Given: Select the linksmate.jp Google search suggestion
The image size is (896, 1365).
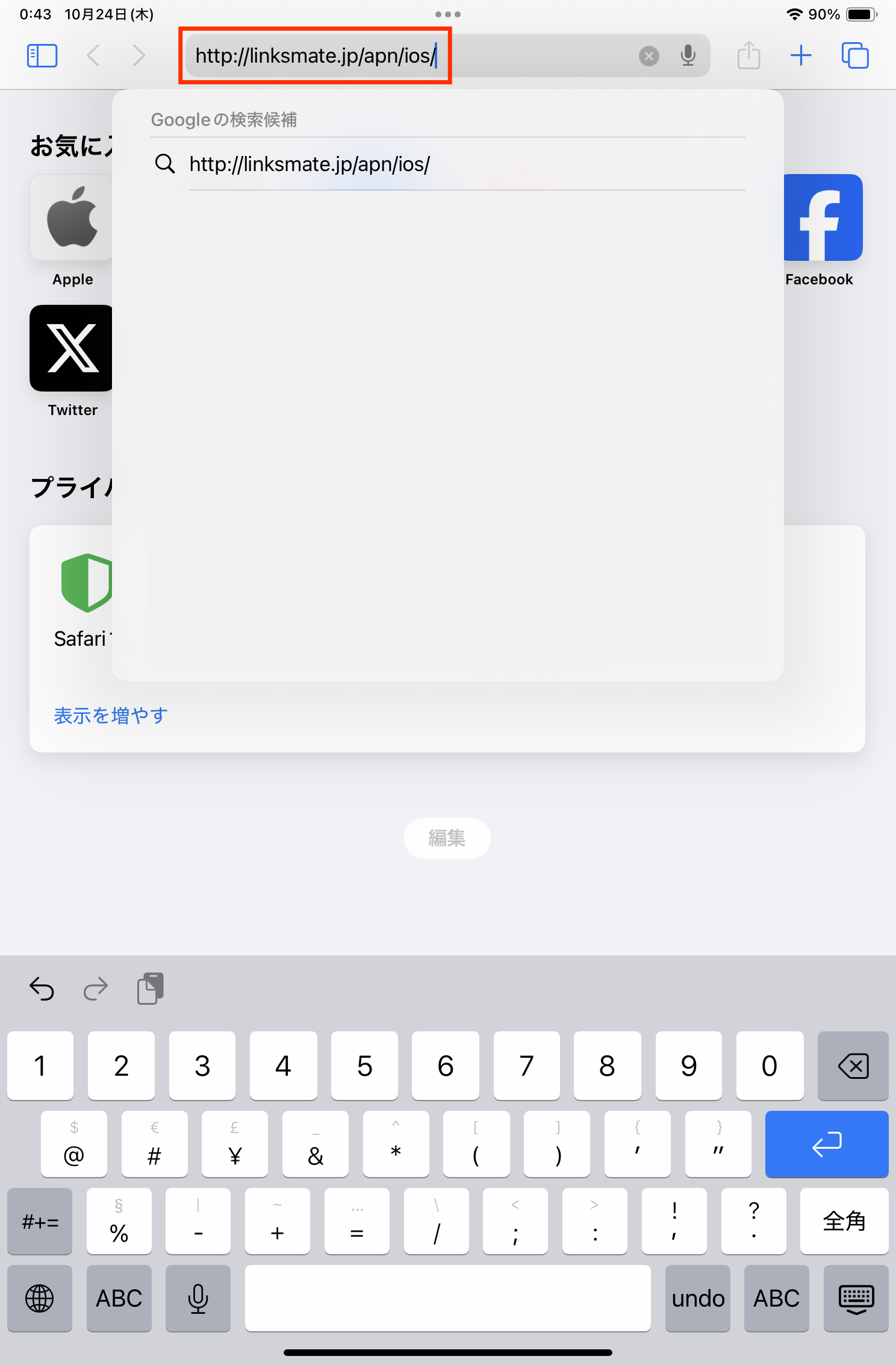Looking at the screenshot, I should 309,164.
